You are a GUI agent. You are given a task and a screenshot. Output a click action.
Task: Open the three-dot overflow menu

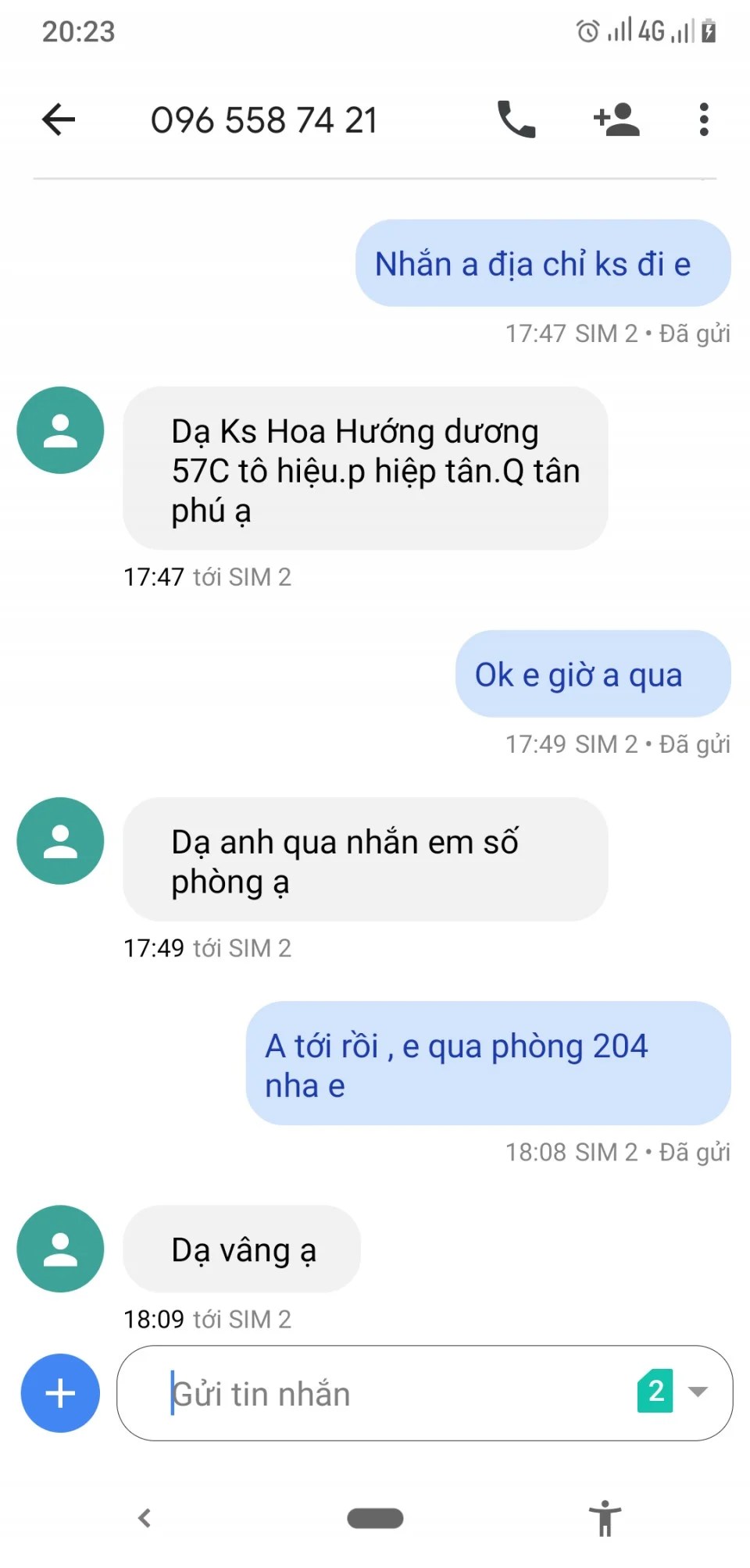(703, 120)
